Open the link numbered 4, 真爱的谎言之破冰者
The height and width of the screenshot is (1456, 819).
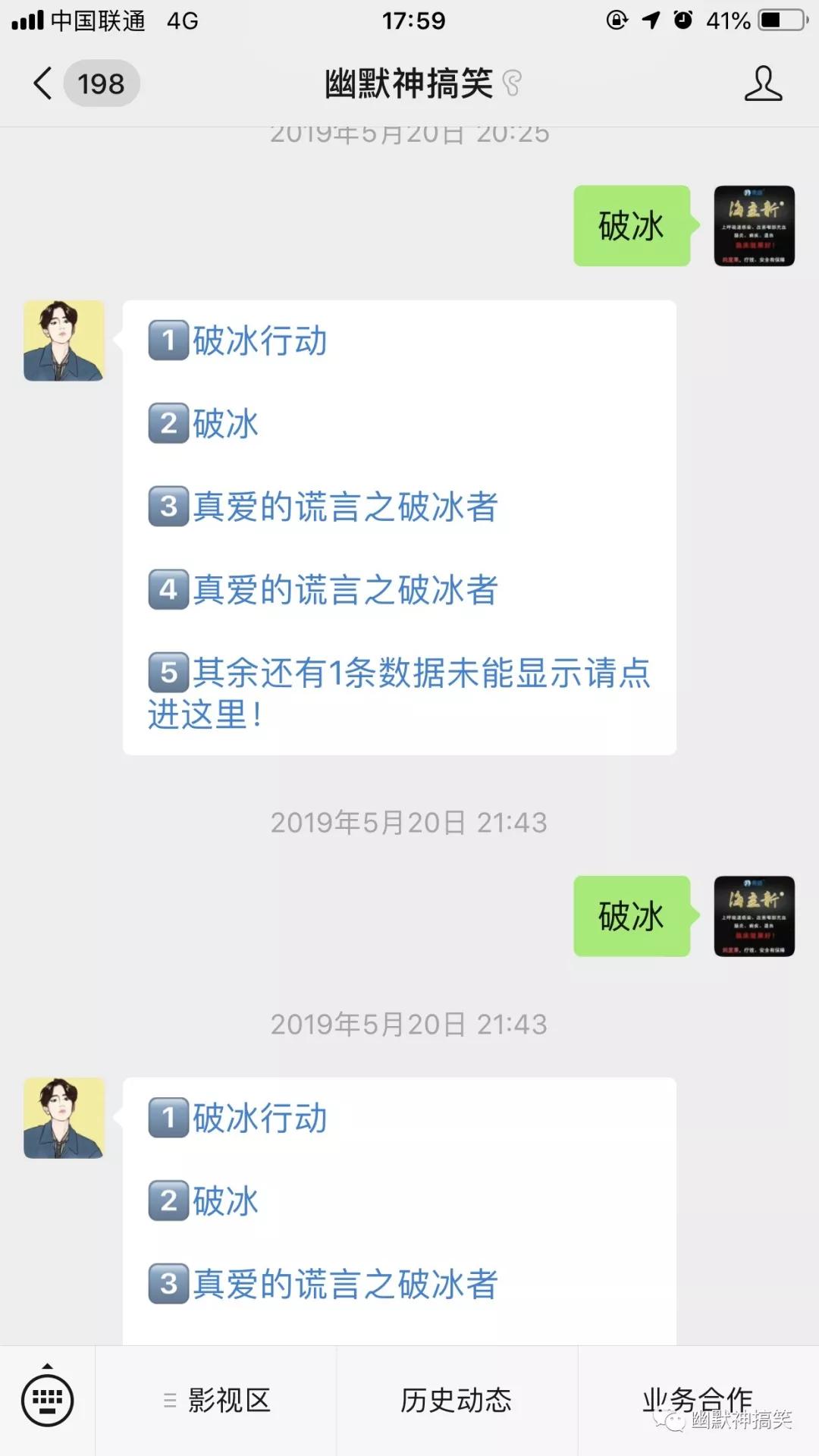click(345, 590)
